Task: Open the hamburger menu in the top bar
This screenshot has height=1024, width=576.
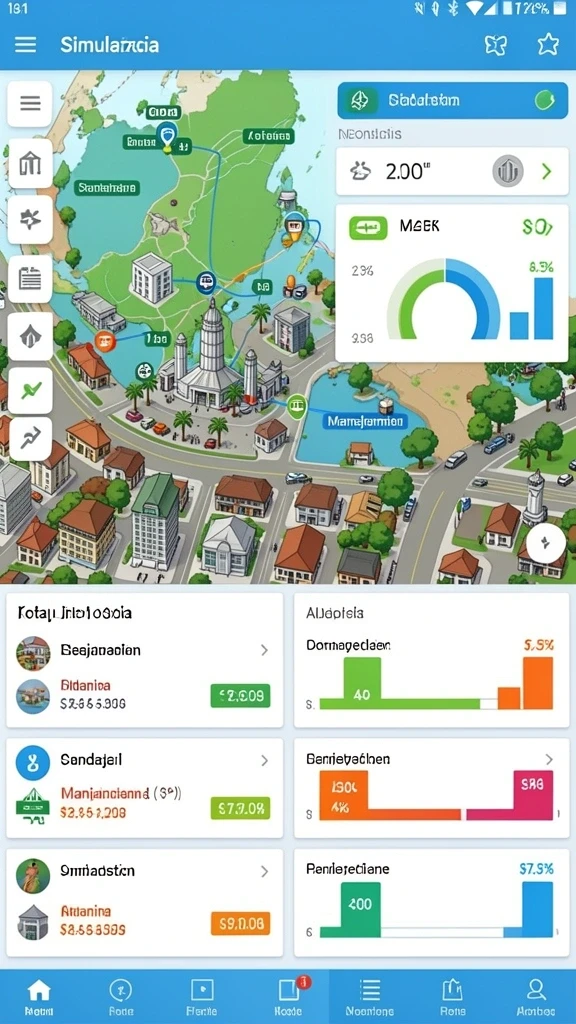Action: (x=25, y=44)
